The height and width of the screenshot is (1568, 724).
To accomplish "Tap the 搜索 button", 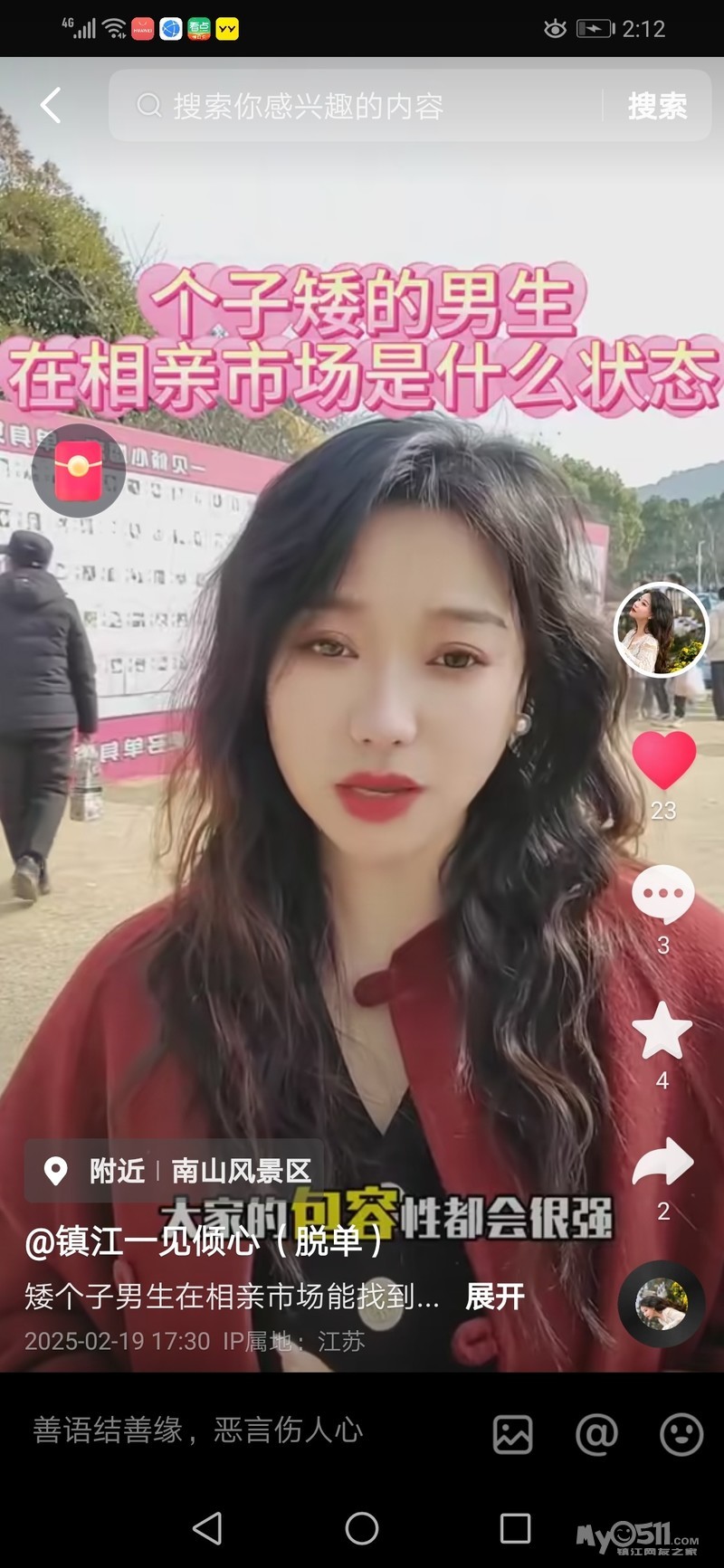I will pyautogui.click(x=658, y=106).
